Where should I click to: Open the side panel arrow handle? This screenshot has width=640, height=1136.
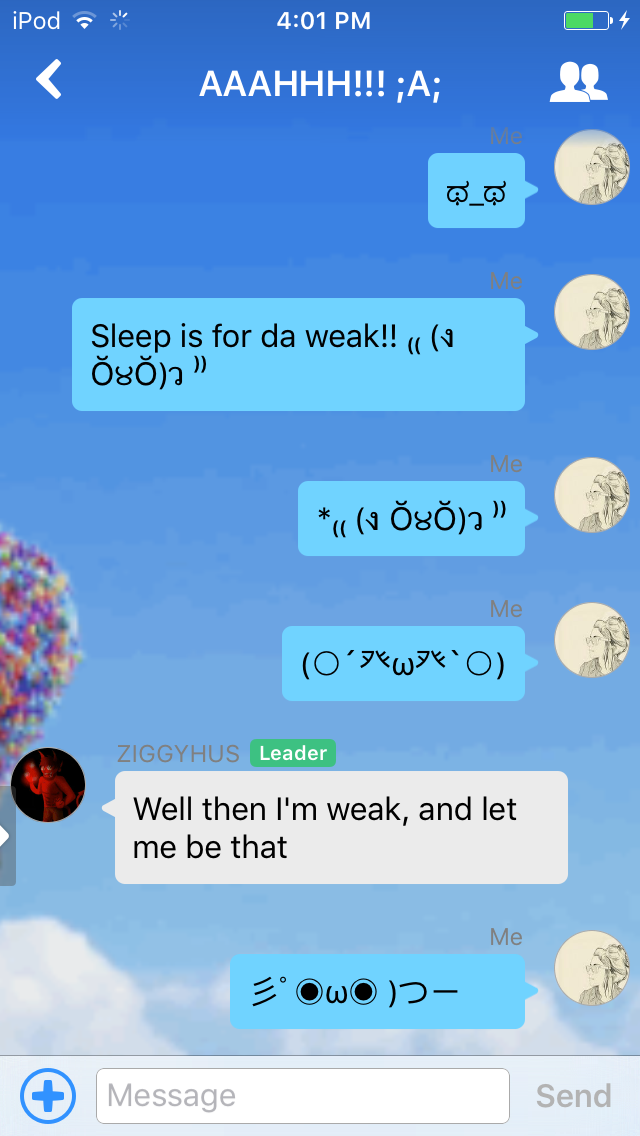[7, 835]
